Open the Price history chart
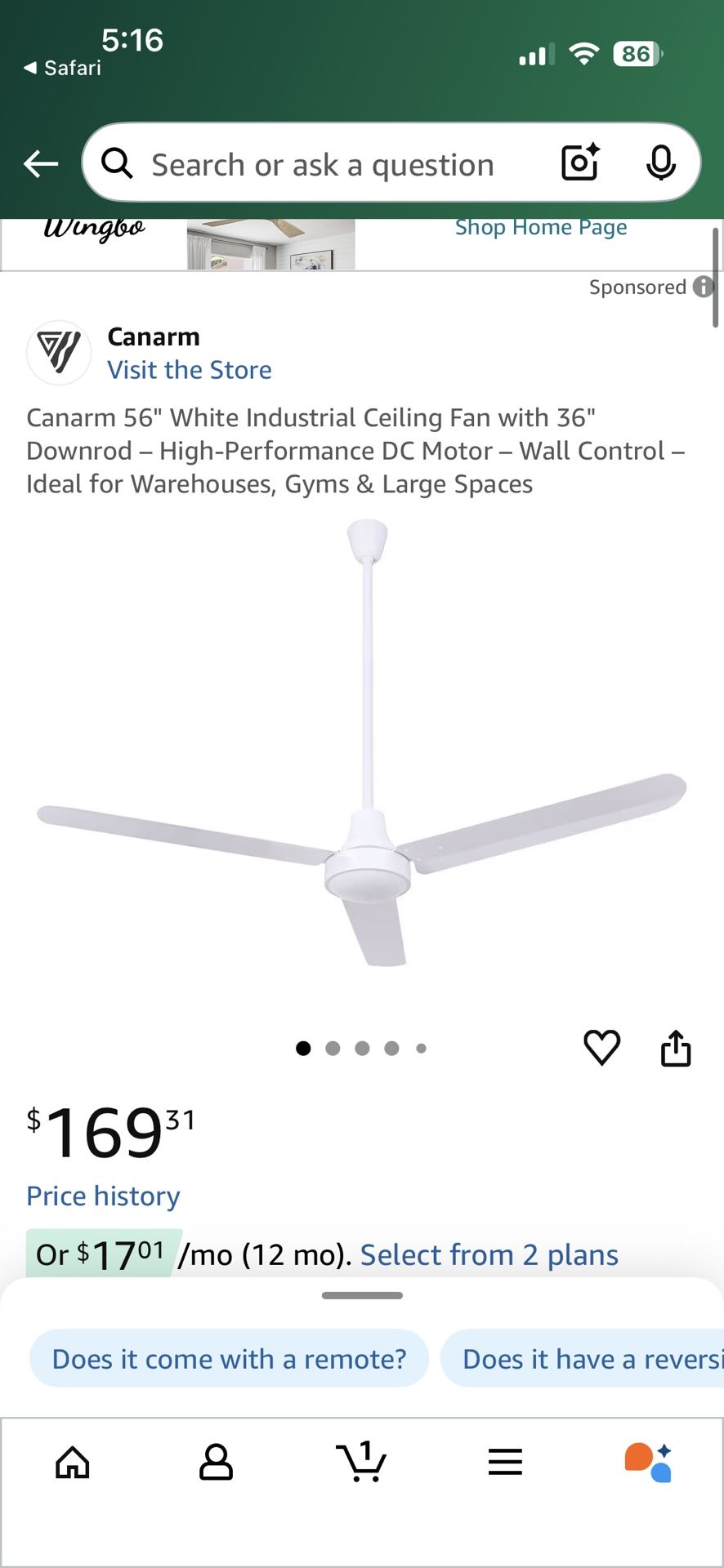 click(103, 1196)
